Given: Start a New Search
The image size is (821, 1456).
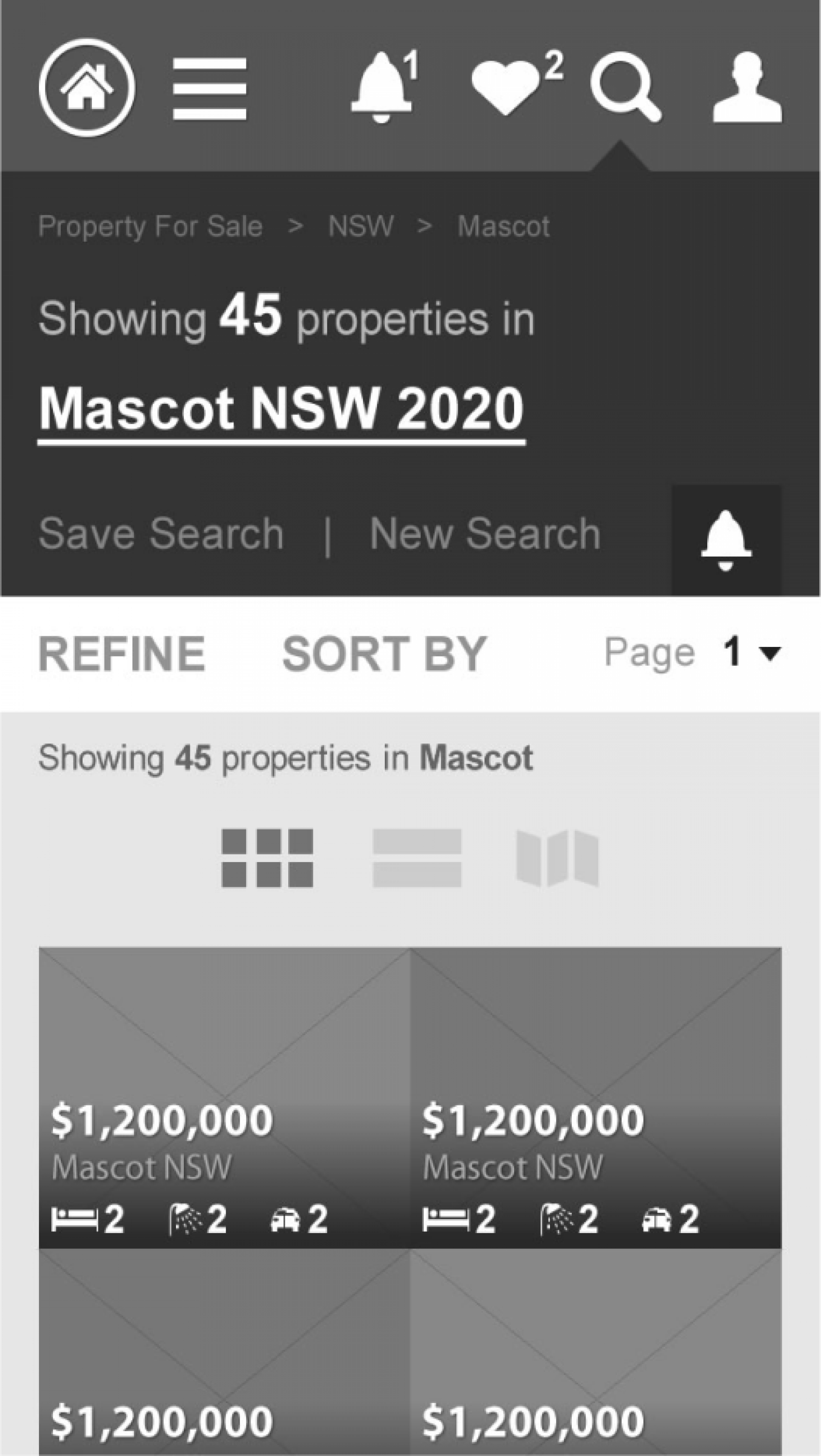Looking at the screenshot, I should tap(485, 534).
